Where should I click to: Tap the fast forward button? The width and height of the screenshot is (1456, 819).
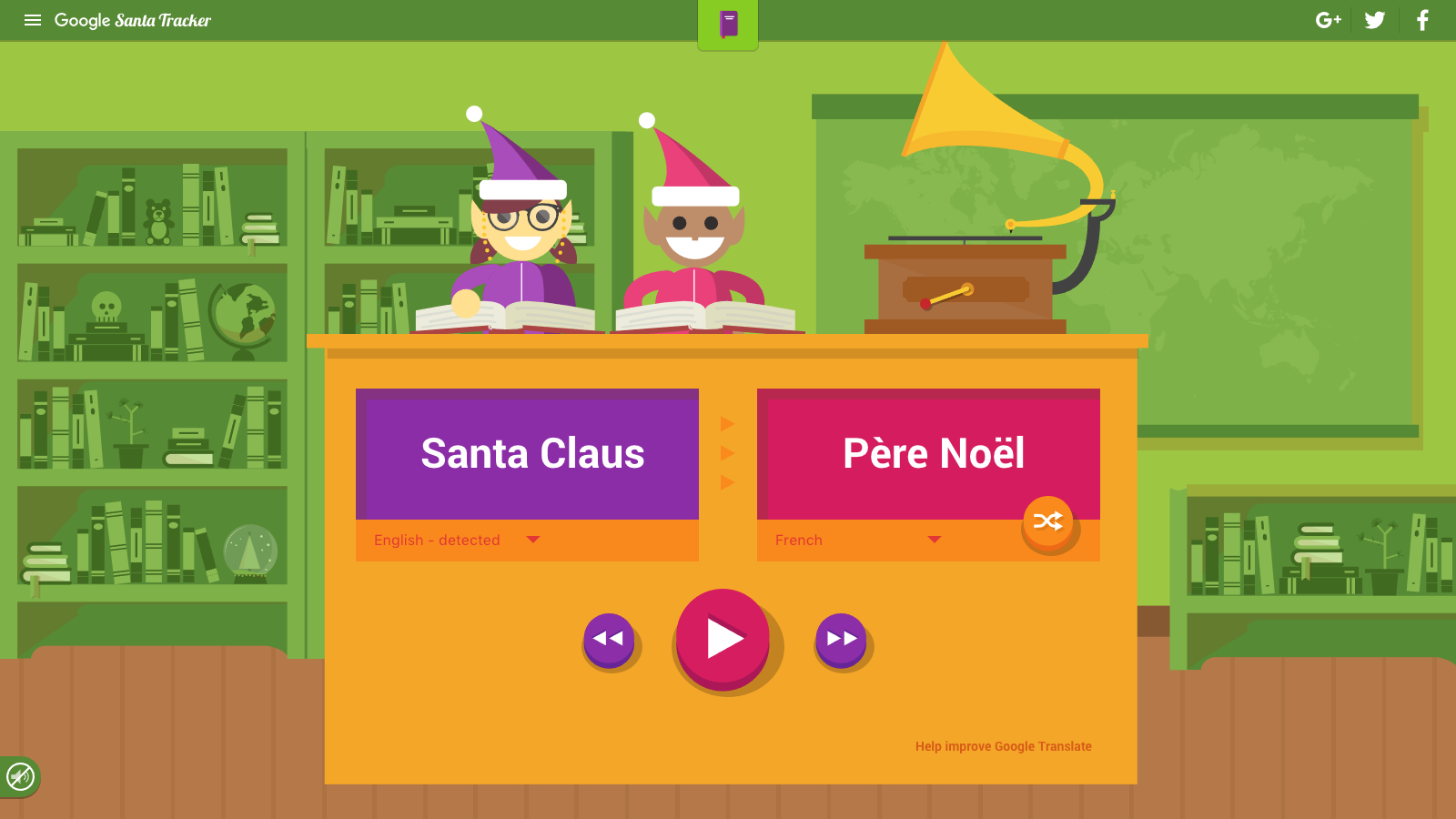[841, 639]
